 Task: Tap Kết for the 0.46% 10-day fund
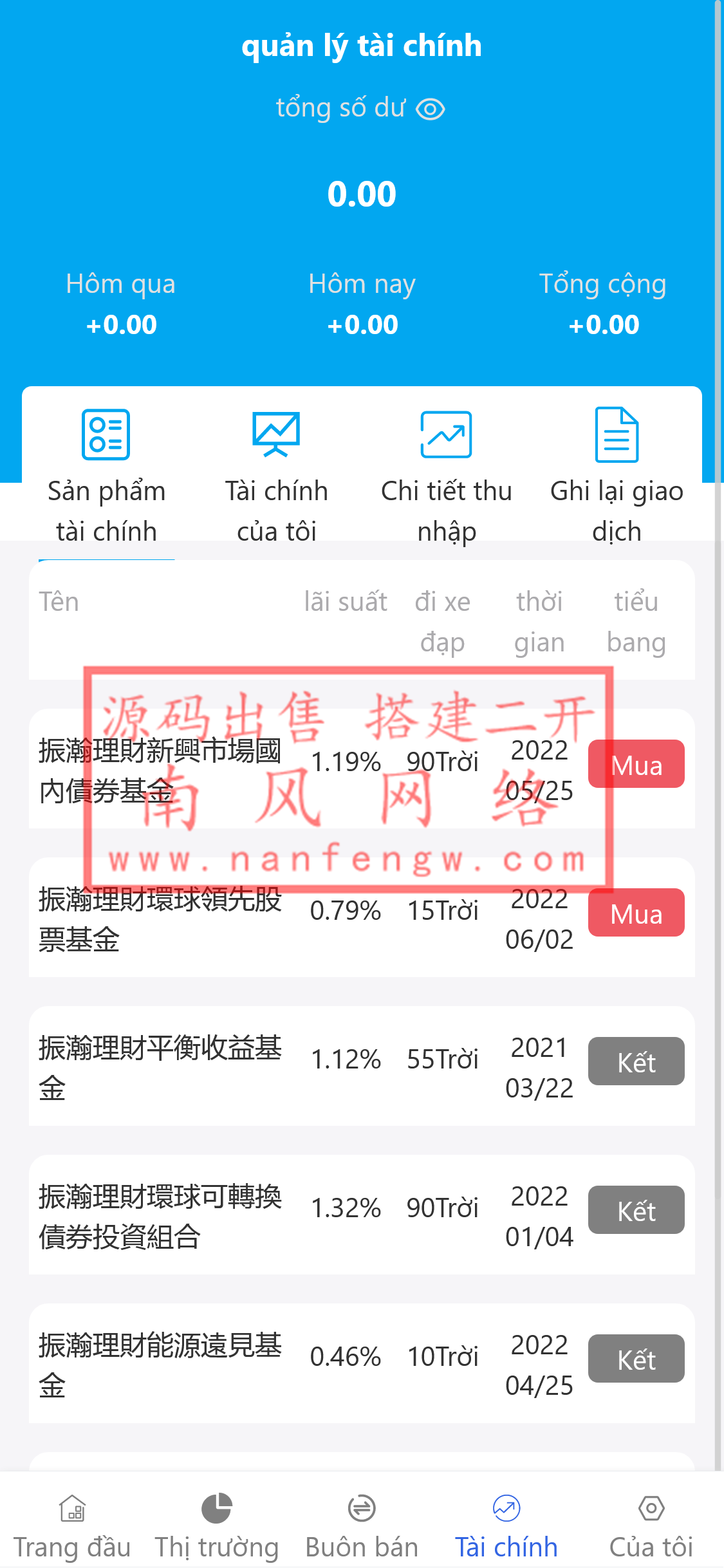click(636, 1359)
